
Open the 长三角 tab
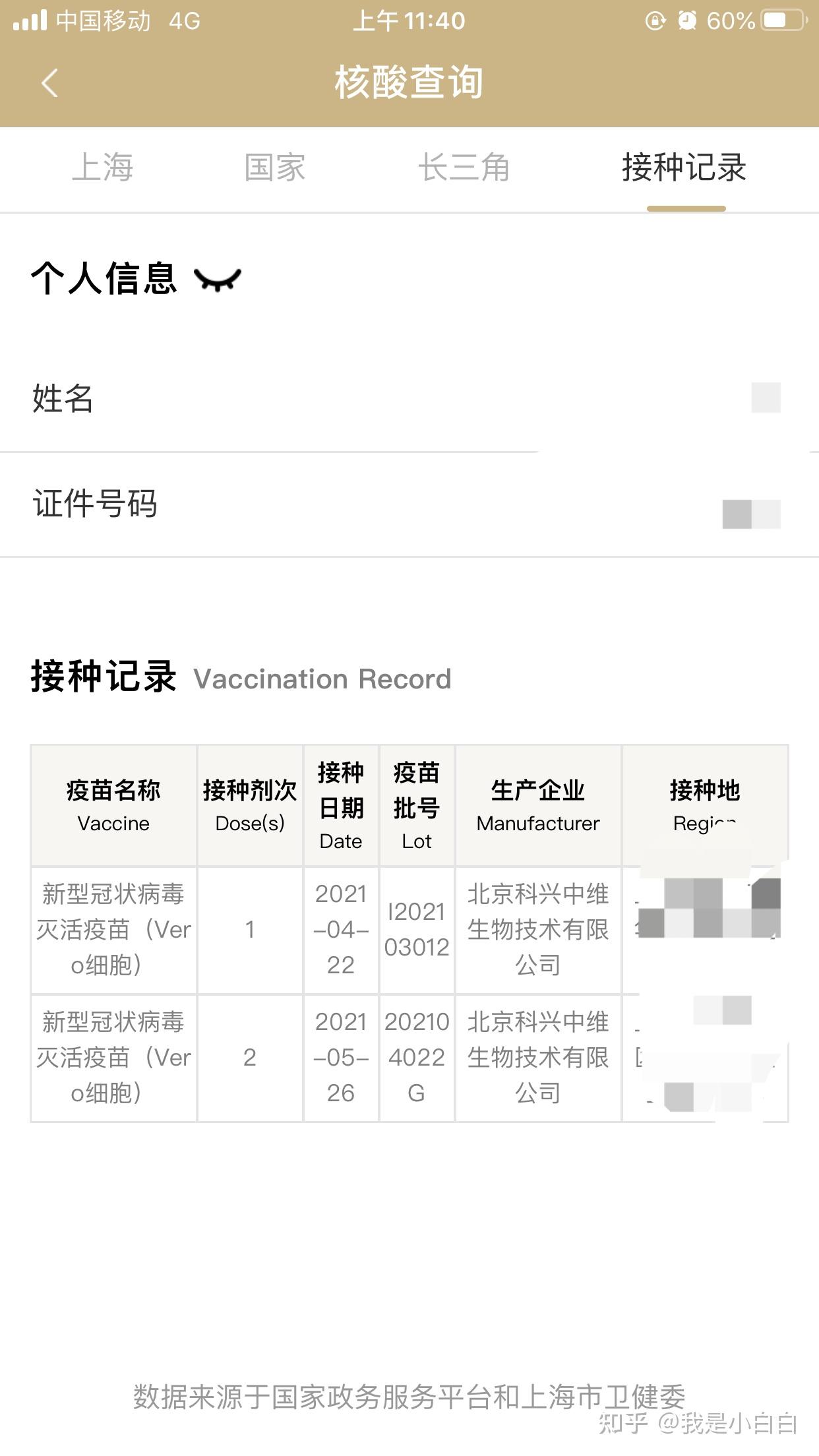[x=464, y=167]
